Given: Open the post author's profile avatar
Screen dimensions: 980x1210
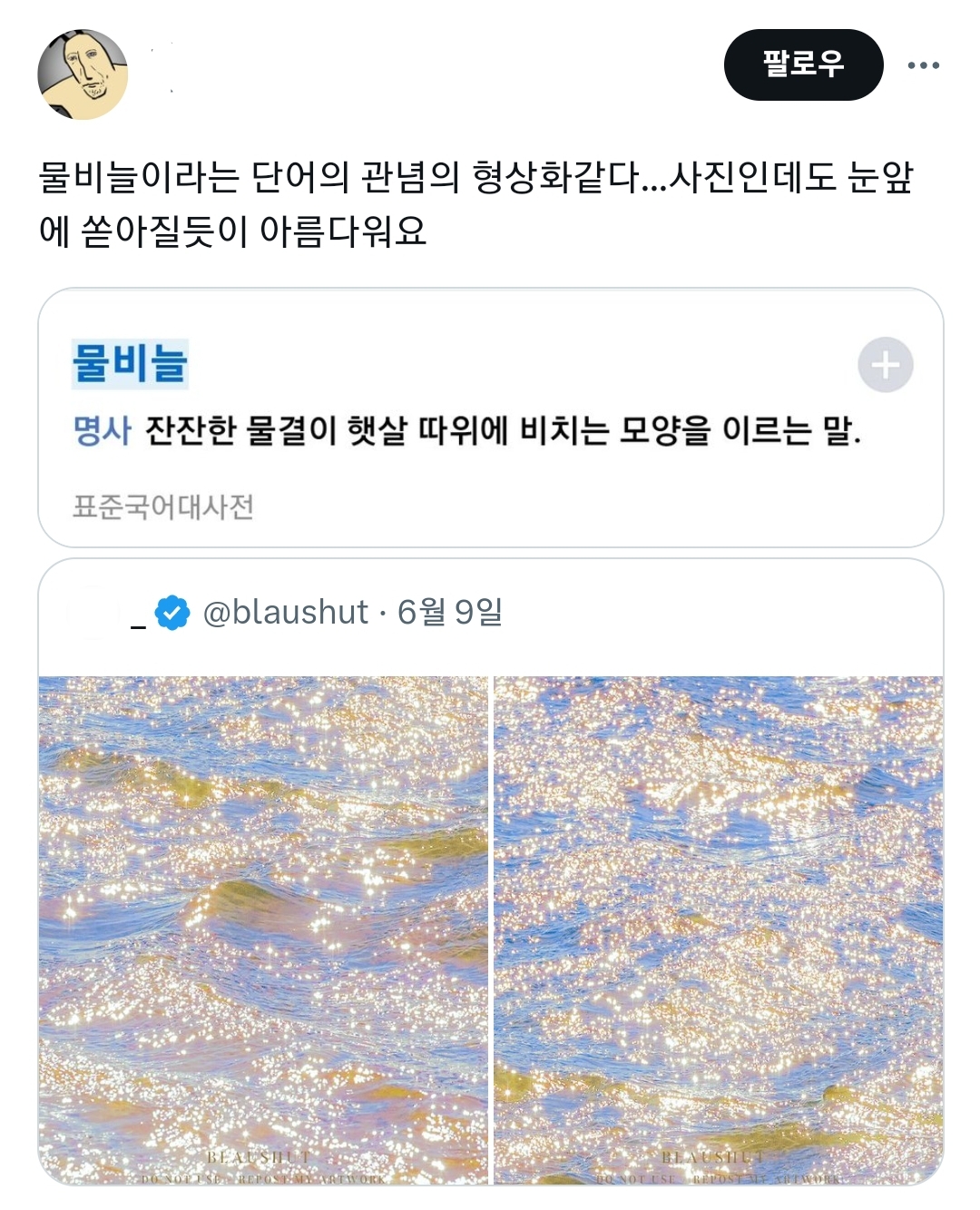Looking at the screenshot, I should click(x=83, y=74).
